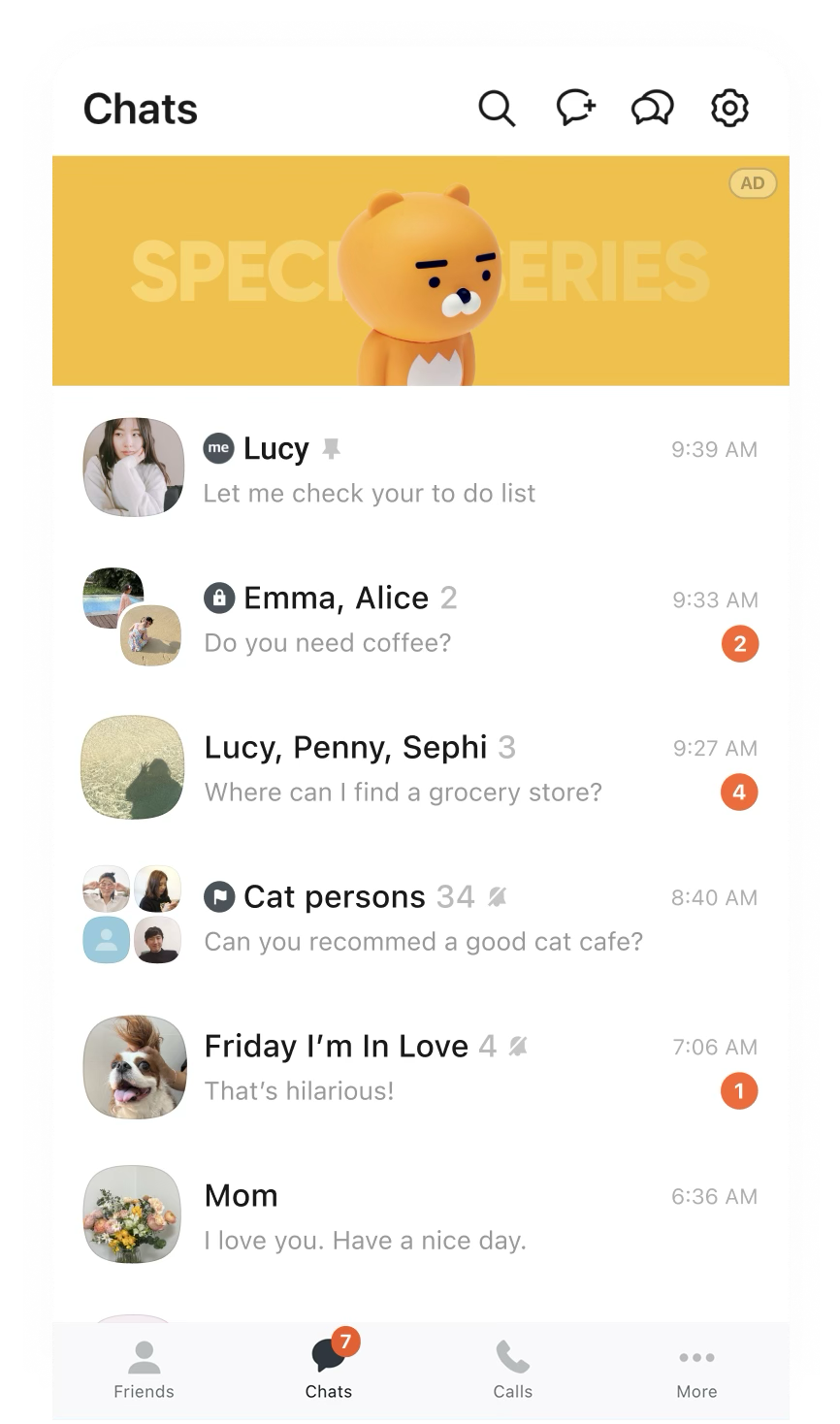Start a new chat with plus bubble
The width and height of the screenshot is (840, 1424).
[575, 108]
